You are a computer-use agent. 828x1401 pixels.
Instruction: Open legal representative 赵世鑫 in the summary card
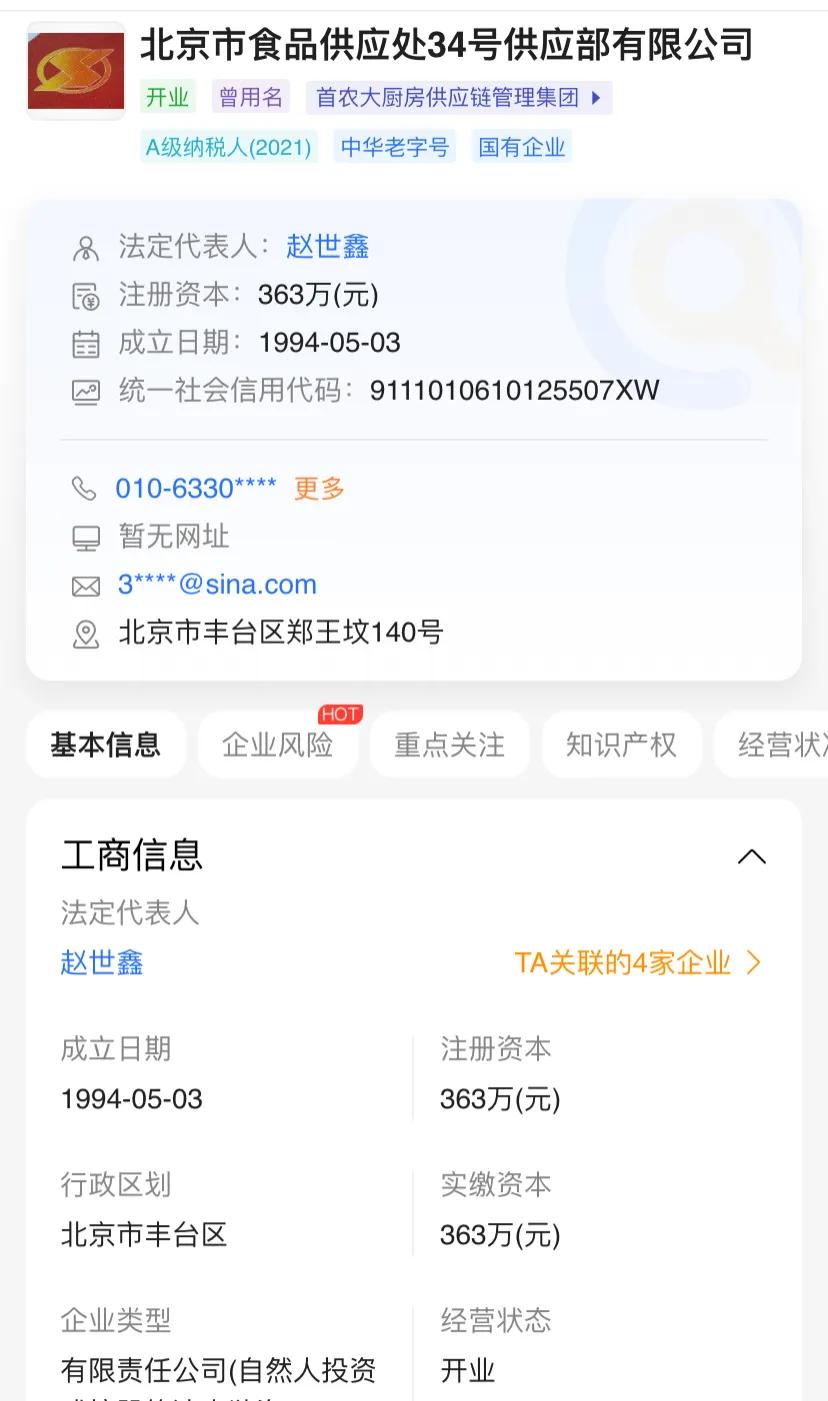tap(328, 246)
